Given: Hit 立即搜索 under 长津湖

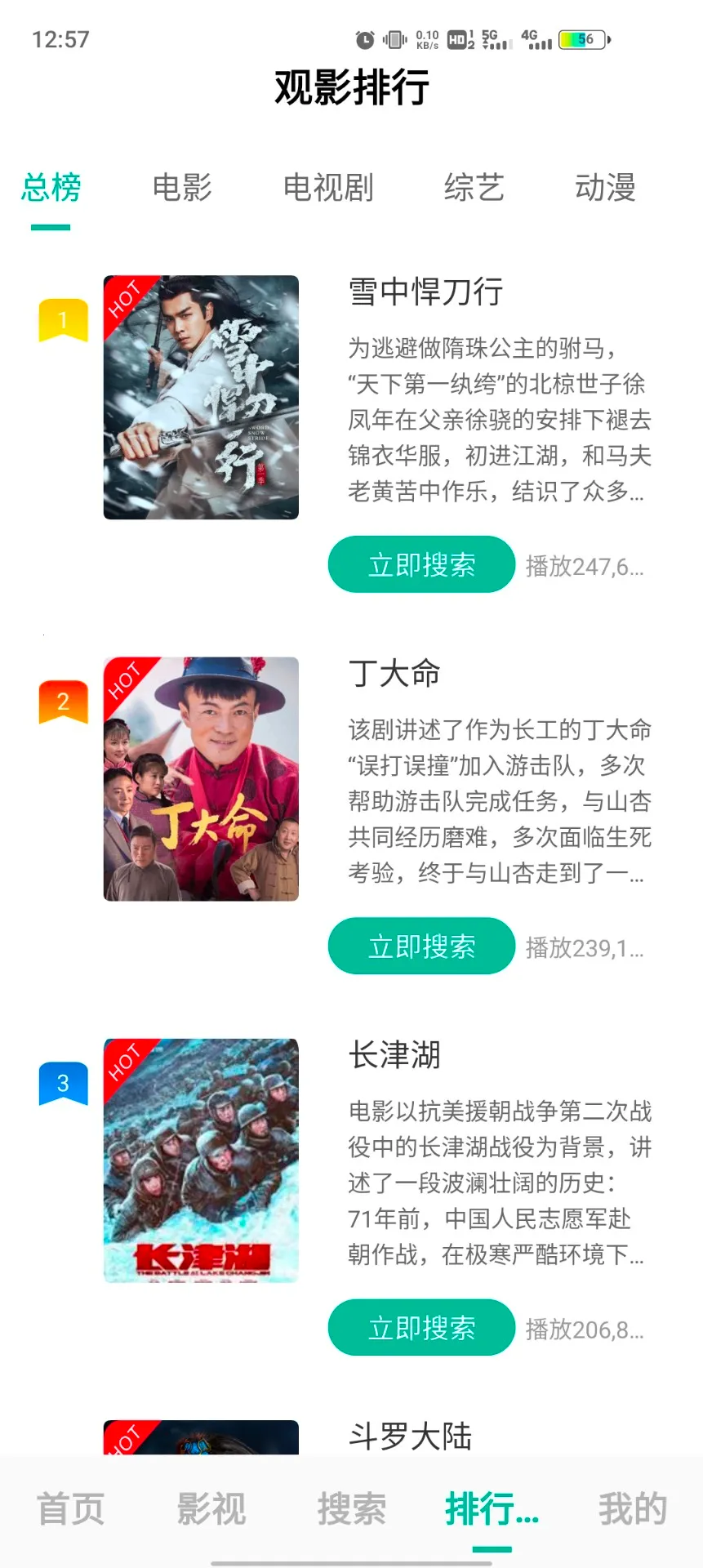Looking at the screenshot, I should (421, 1328).
